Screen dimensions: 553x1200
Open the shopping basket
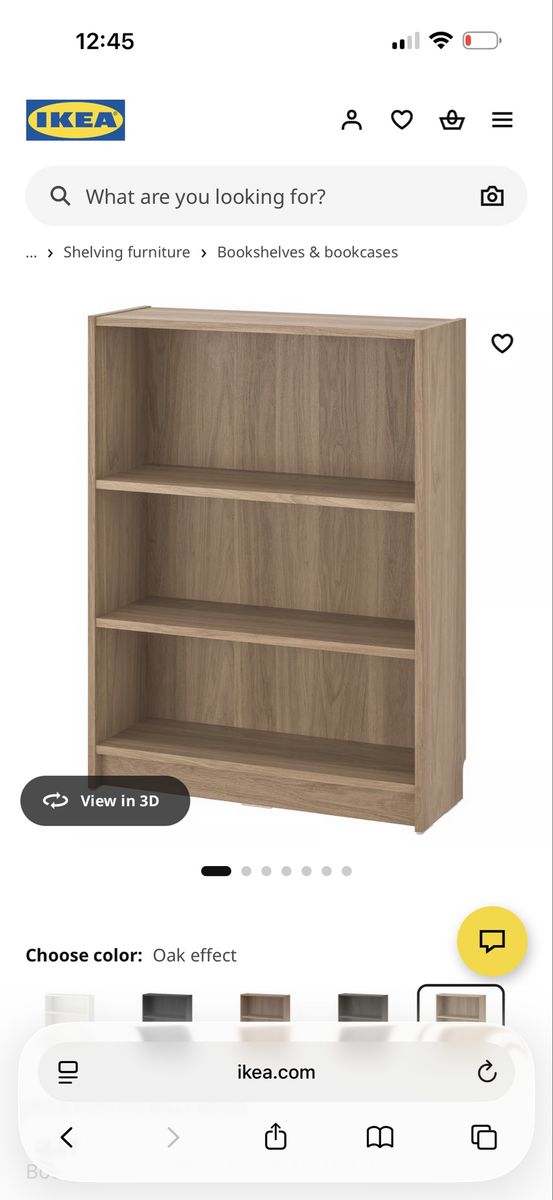tap(452, 120)
